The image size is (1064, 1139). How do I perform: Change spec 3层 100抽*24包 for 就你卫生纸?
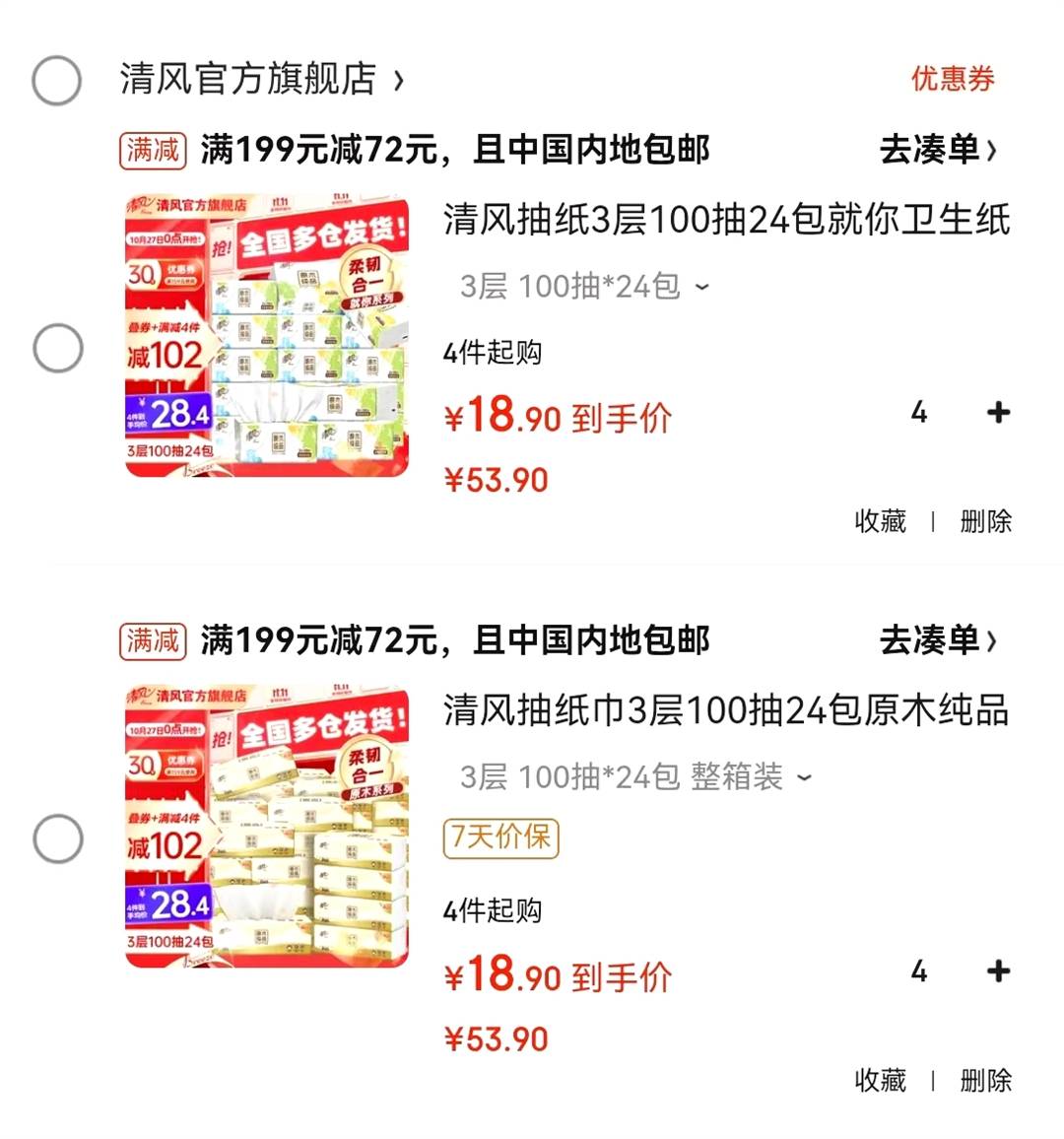(583, 287)
